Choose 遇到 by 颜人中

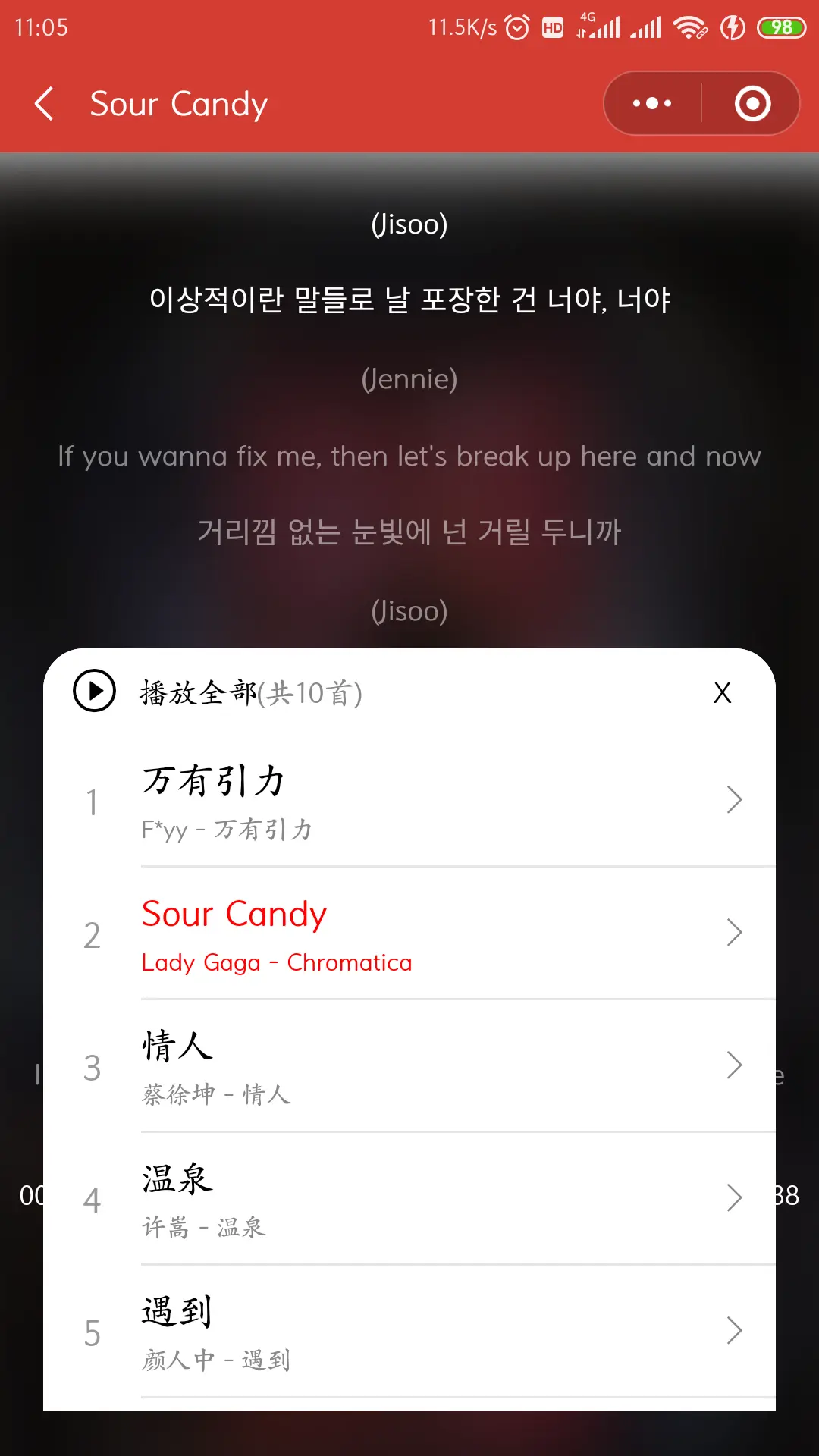point(409,1332)
